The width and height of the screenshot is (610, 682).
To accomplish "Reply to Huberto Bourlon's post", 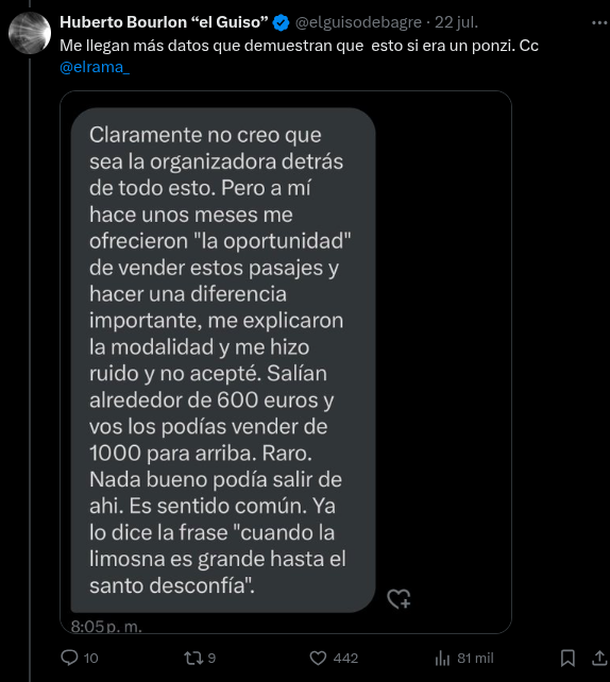I will [x=70, y=657].
